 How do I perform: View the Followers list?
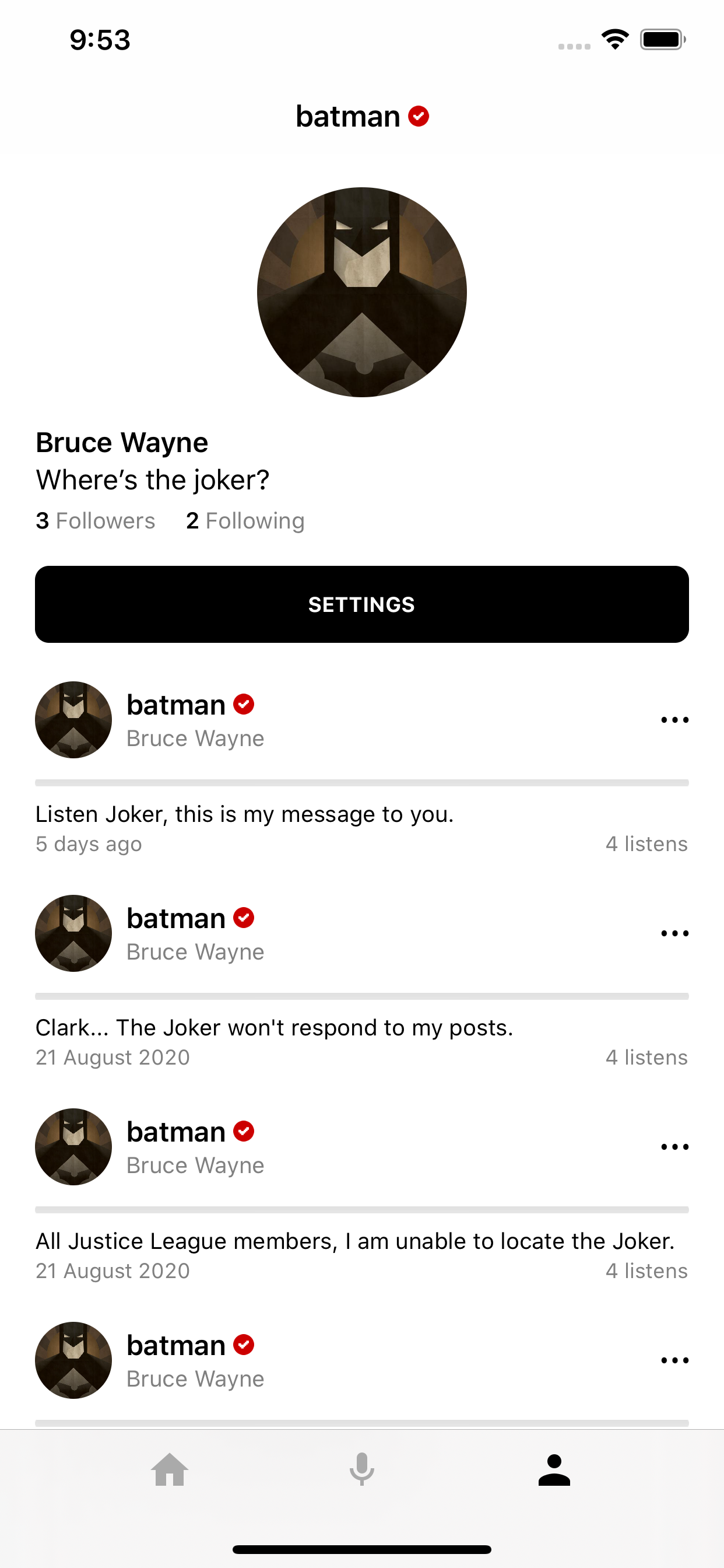click(96, 521)
